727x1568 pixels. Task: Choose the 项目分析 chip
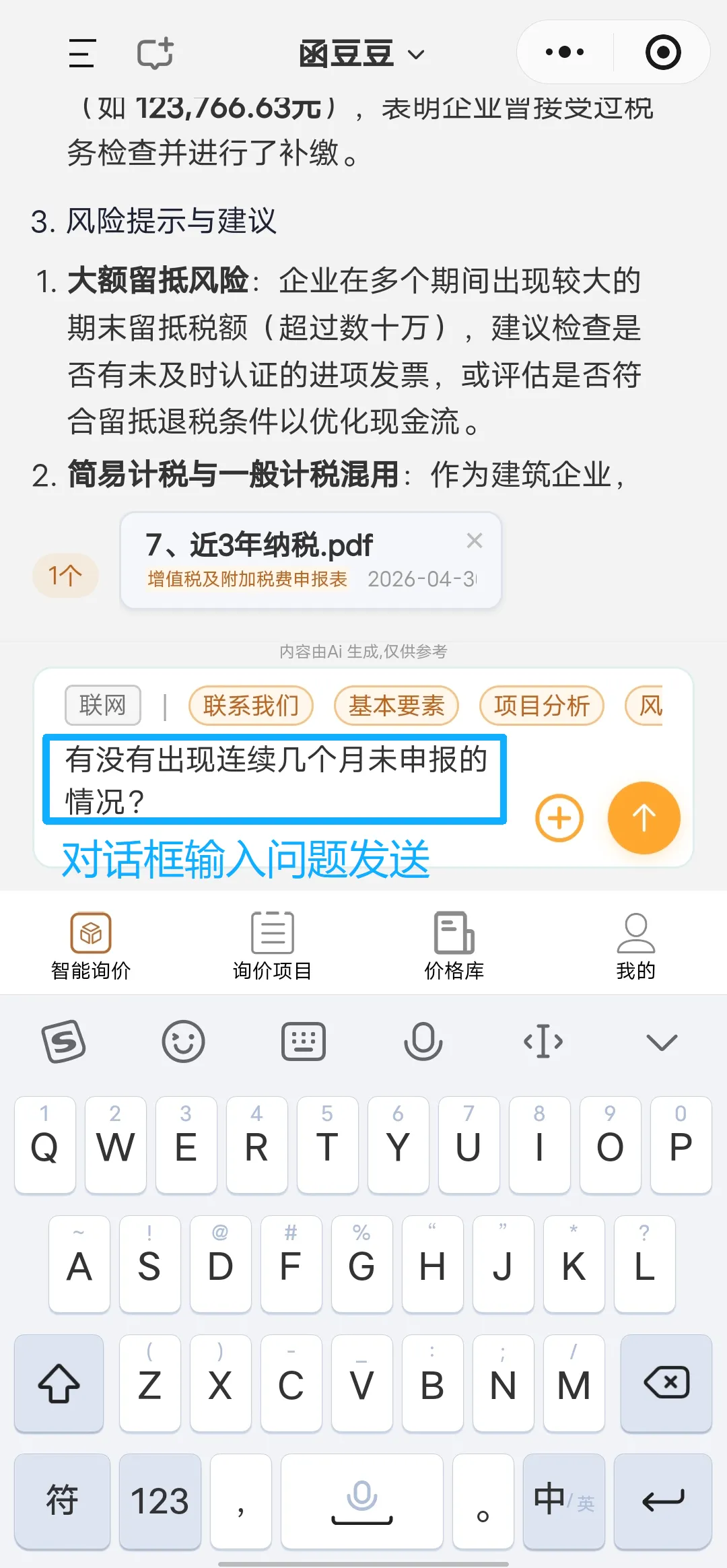tap(542, 706)
